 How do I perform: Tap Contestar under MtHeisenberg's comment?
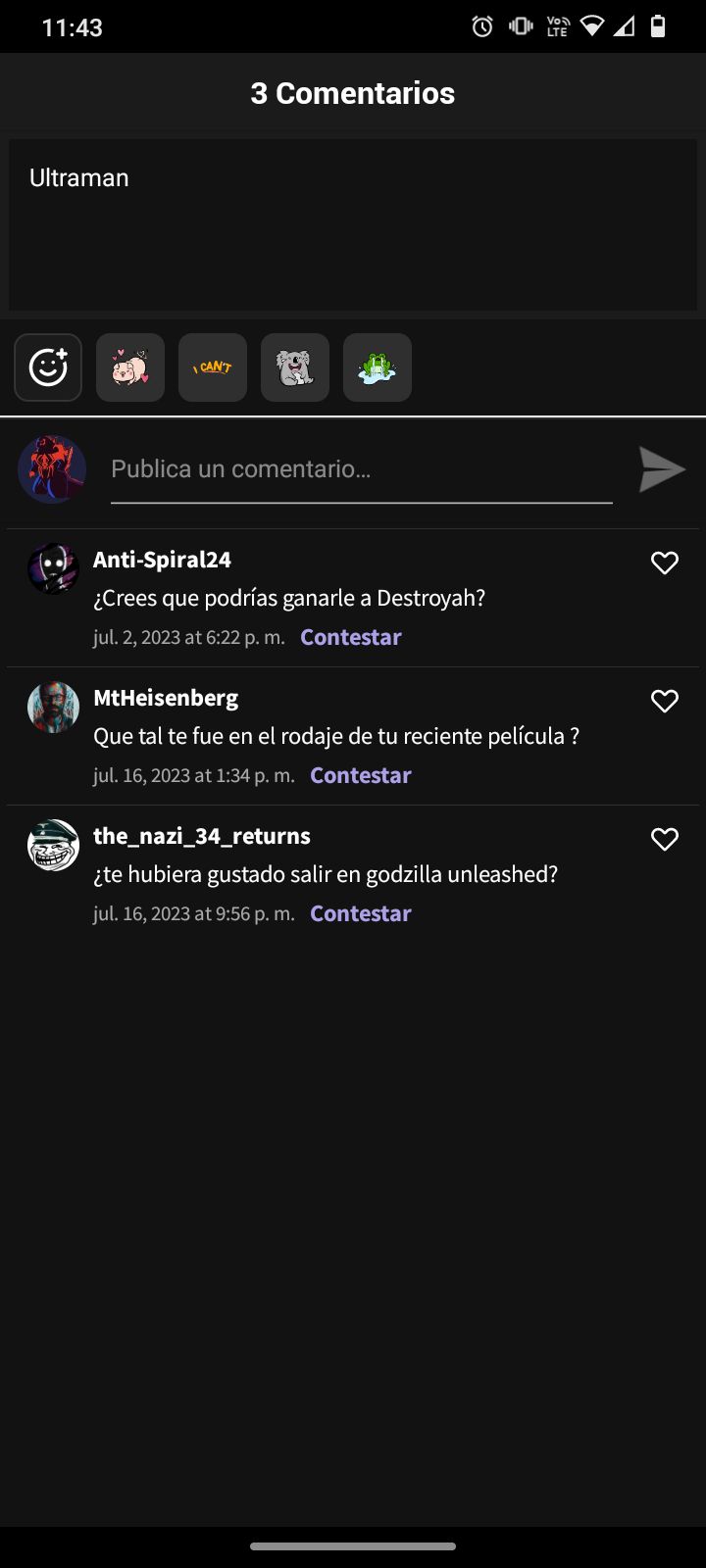pos(361,775)
